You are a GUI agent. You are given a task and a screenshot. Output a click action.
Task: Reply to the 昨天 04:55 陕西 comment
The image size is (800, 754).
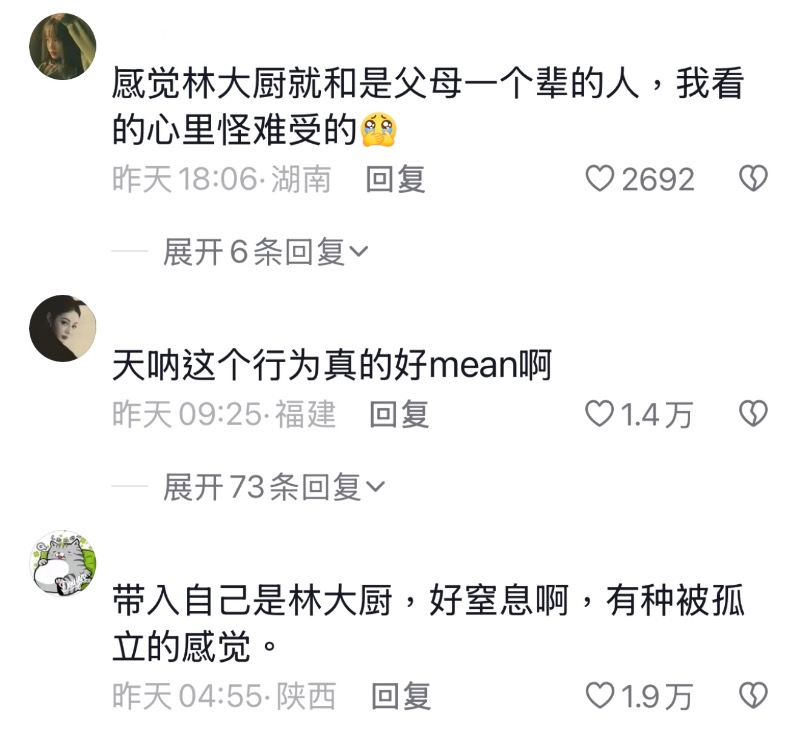(x=401, y=695)
